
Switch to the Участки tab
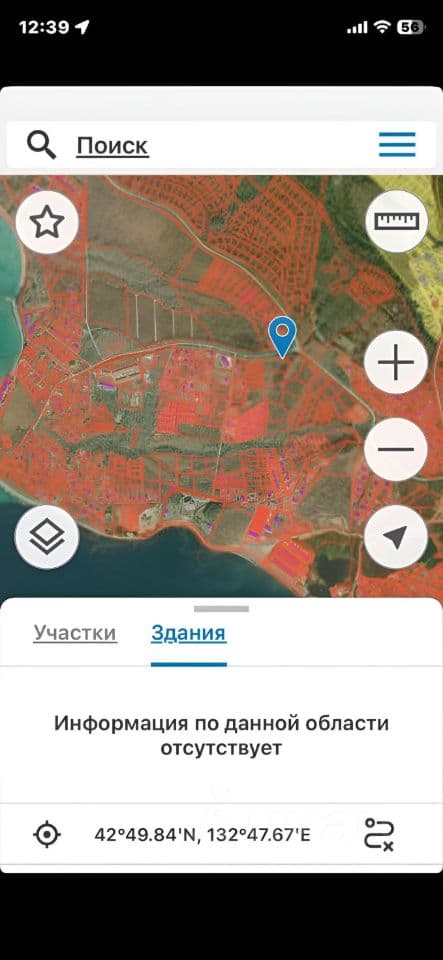[75, 633]
